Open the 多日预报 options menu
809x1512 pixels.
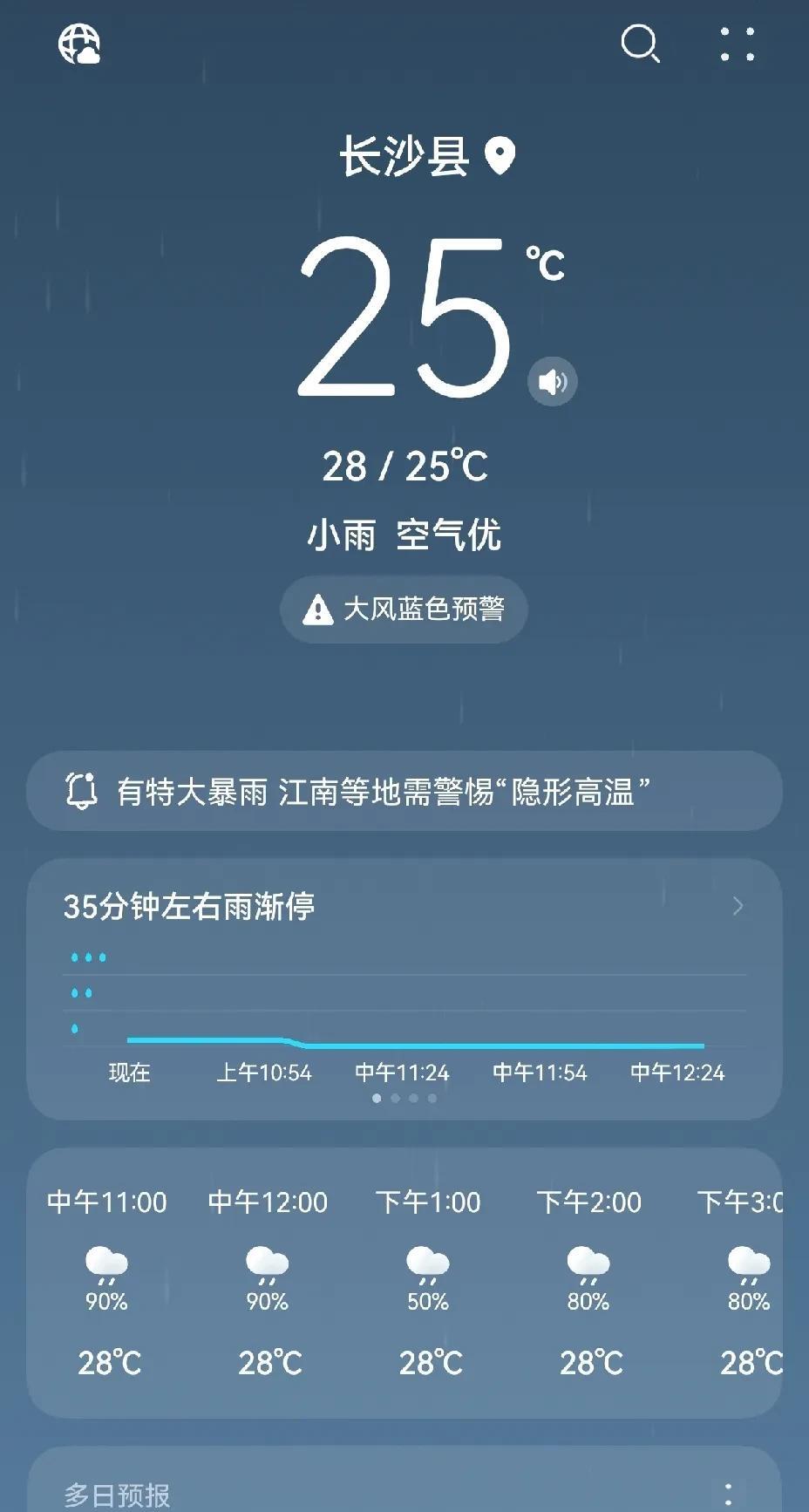click(729, 1493)
